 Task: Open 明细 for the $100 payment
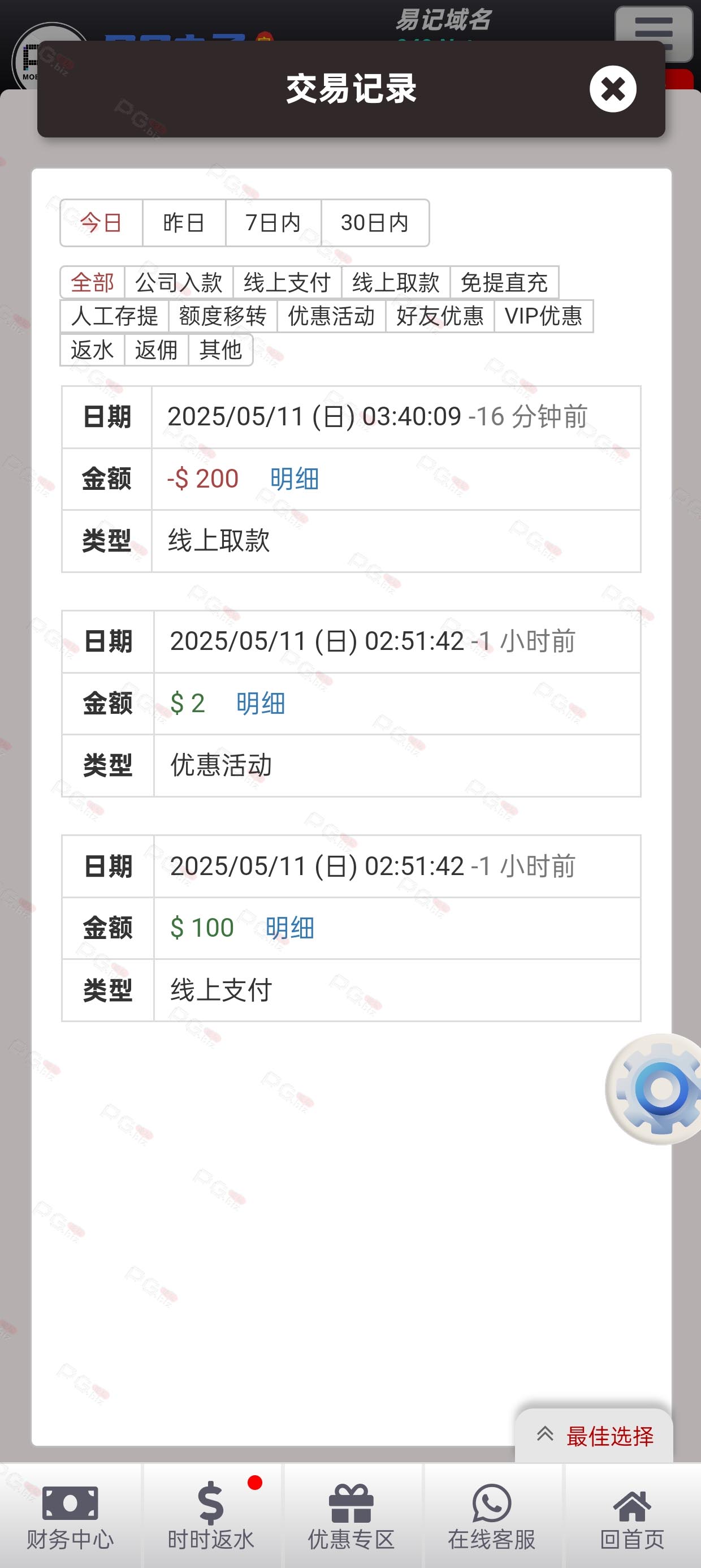click(x=289, y=928)
